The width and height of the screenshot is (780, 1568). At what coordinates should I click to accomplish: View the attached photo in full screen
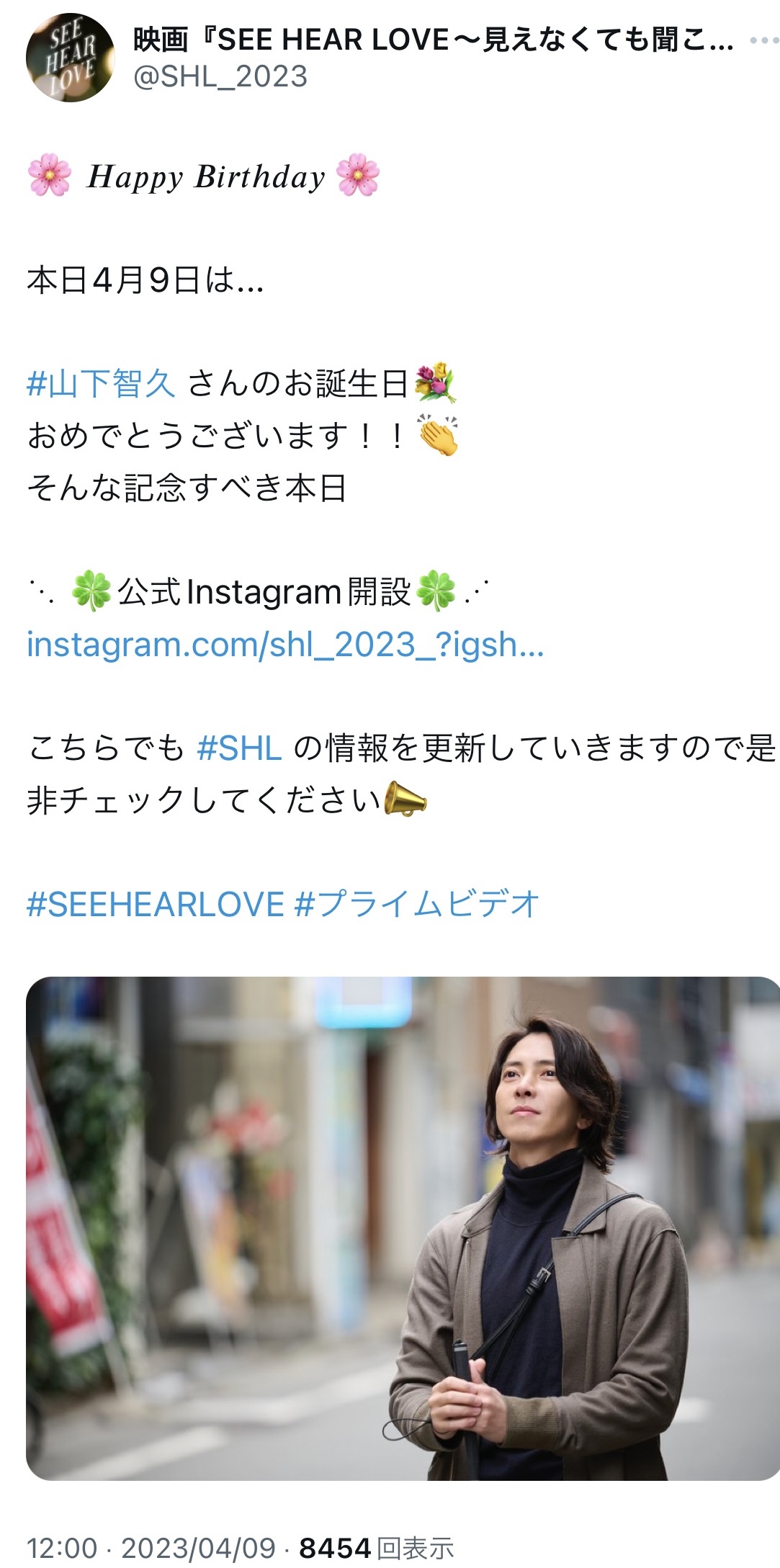[x=403, y=1228]
